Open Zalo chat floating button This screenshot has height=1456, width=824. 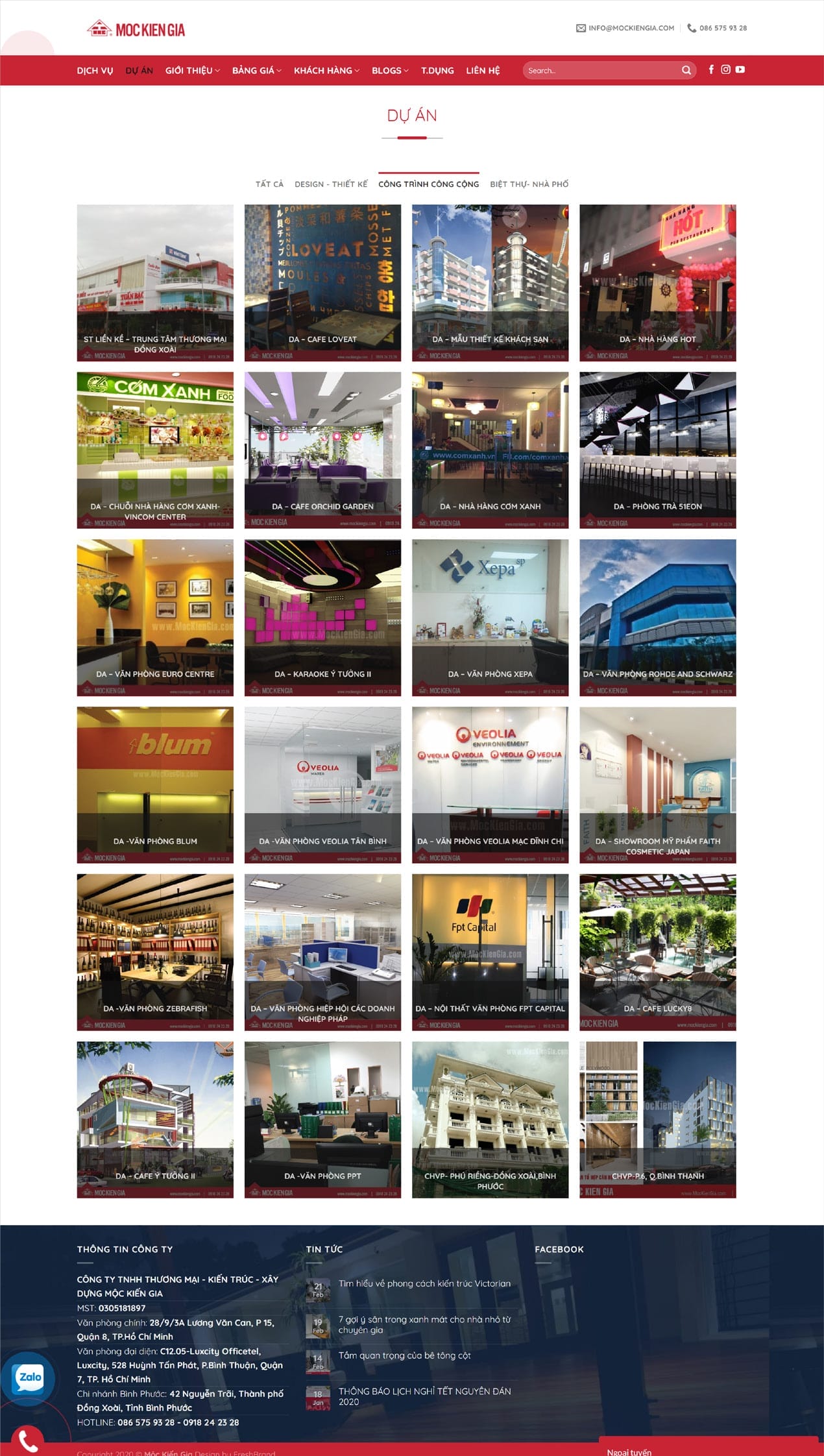coord(30,1377)
